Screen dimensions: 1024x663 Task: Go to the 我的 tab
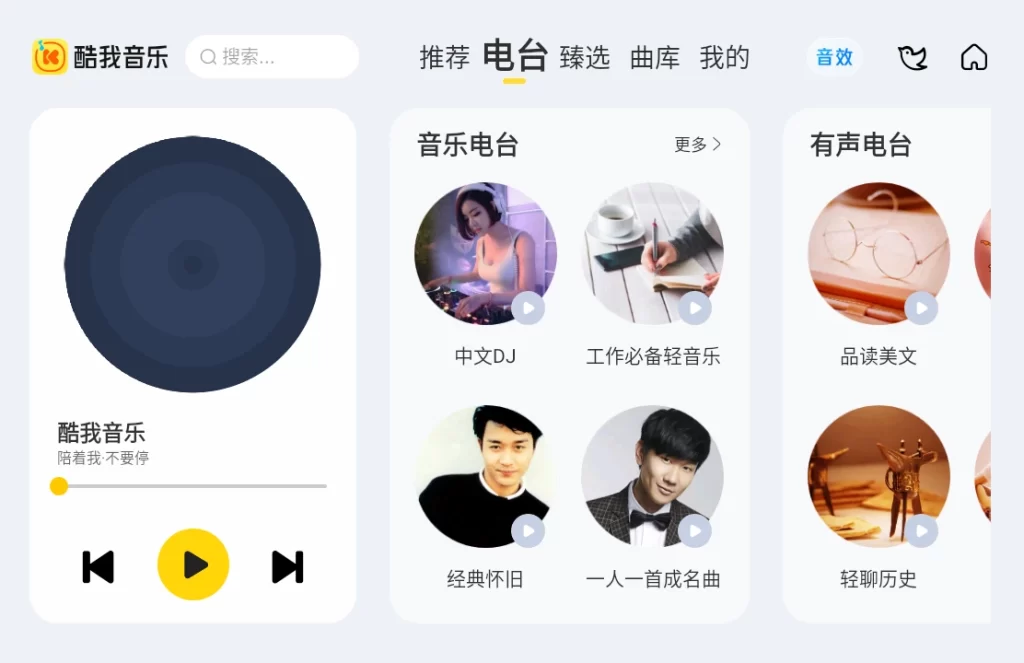724,57
